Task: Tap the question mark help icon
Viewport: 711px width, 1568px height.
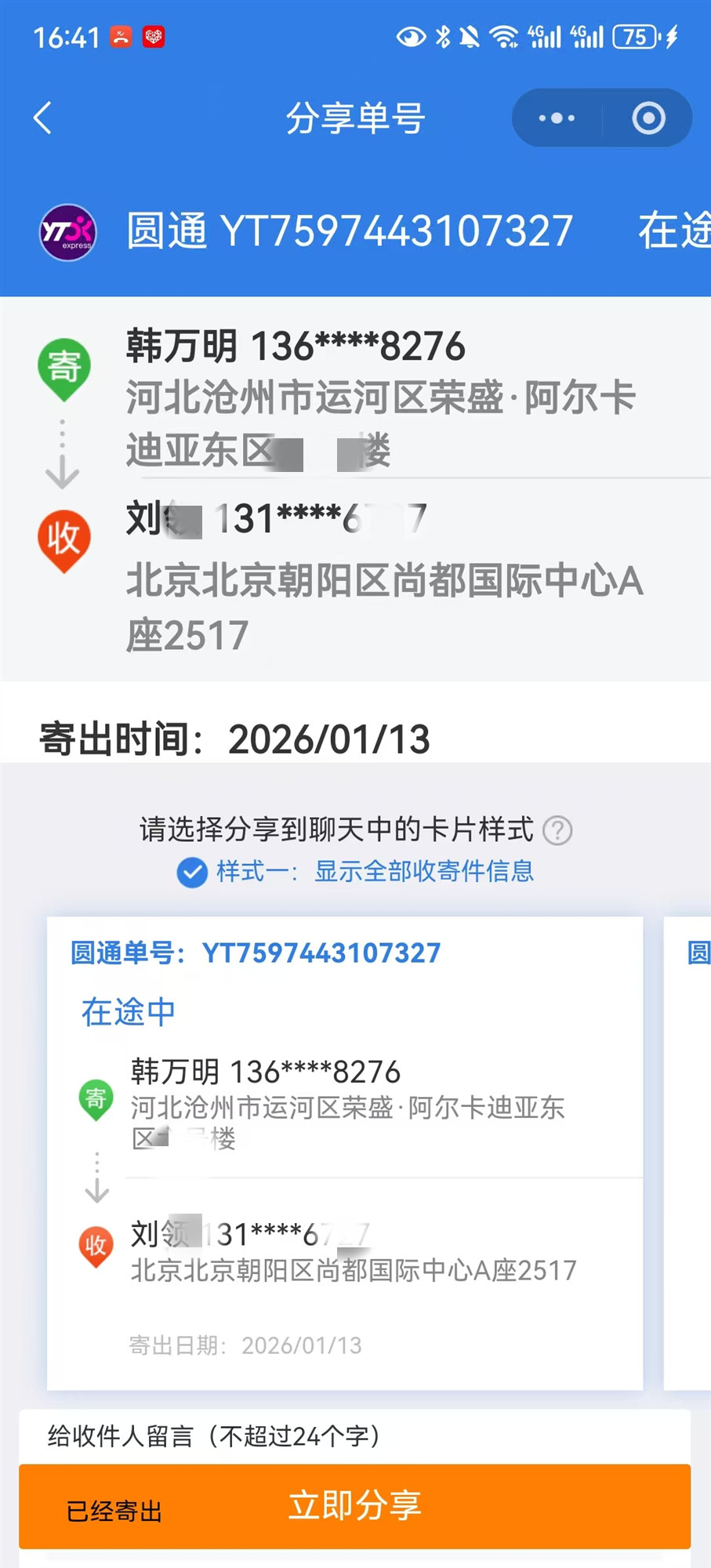Action: 557,830
